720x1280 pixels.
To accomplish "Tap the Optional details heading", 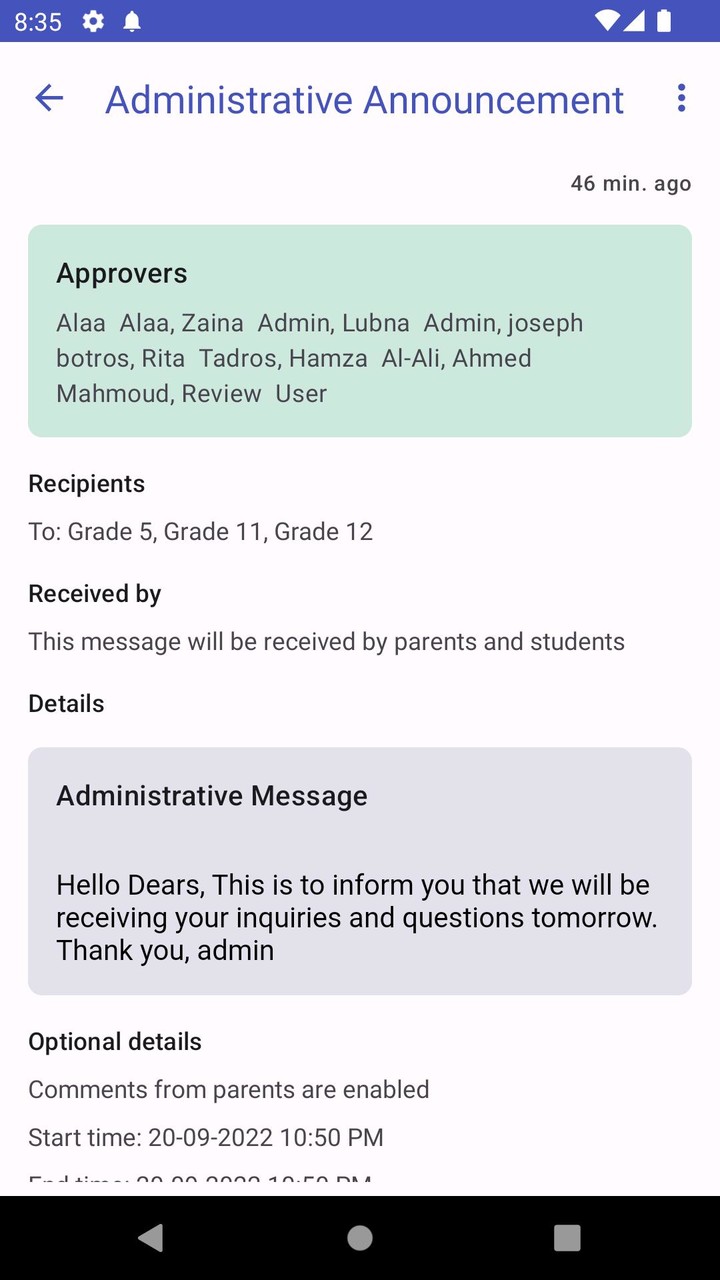I will pyautogui.click(x=115, y=1041).
